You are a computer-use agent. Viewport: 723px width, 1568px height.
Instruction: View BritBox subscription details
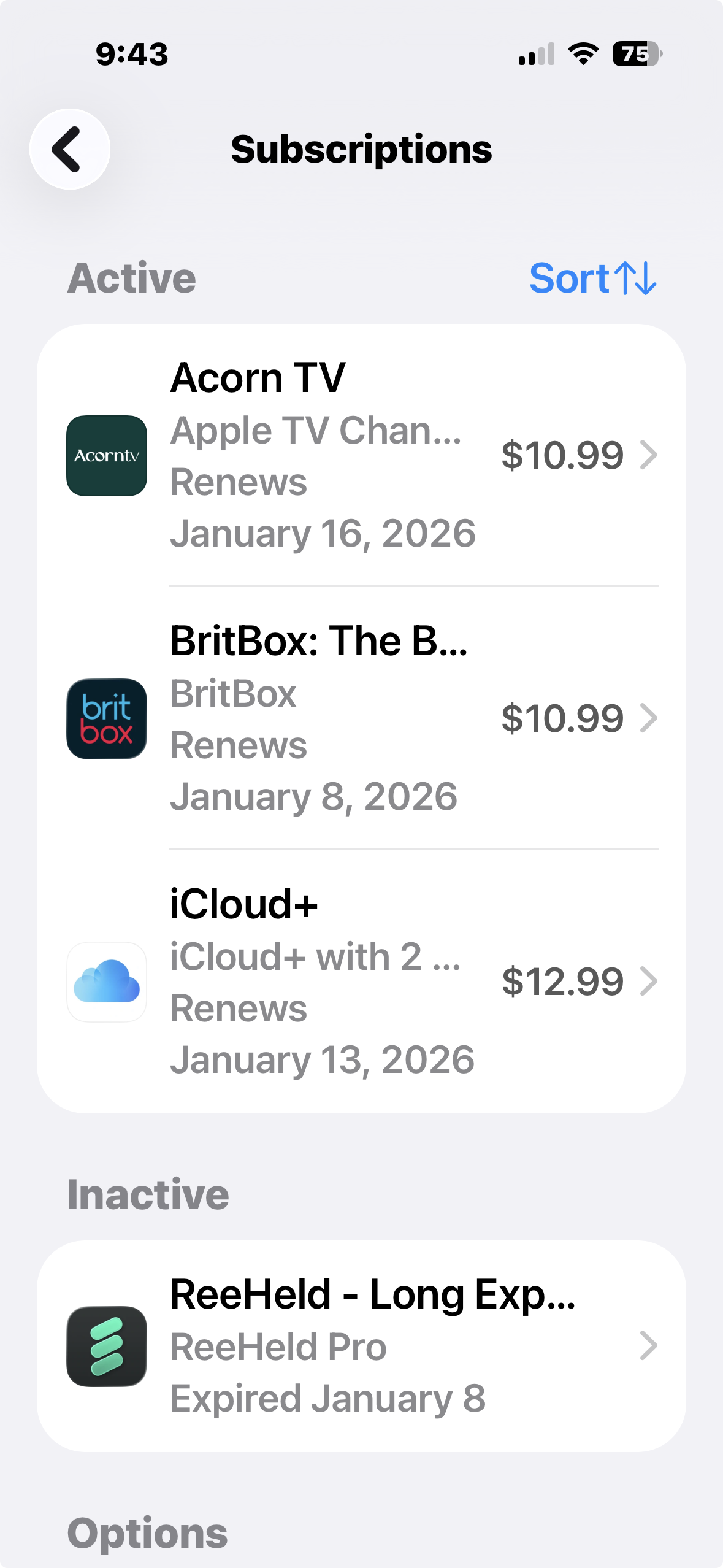[362, 718]
